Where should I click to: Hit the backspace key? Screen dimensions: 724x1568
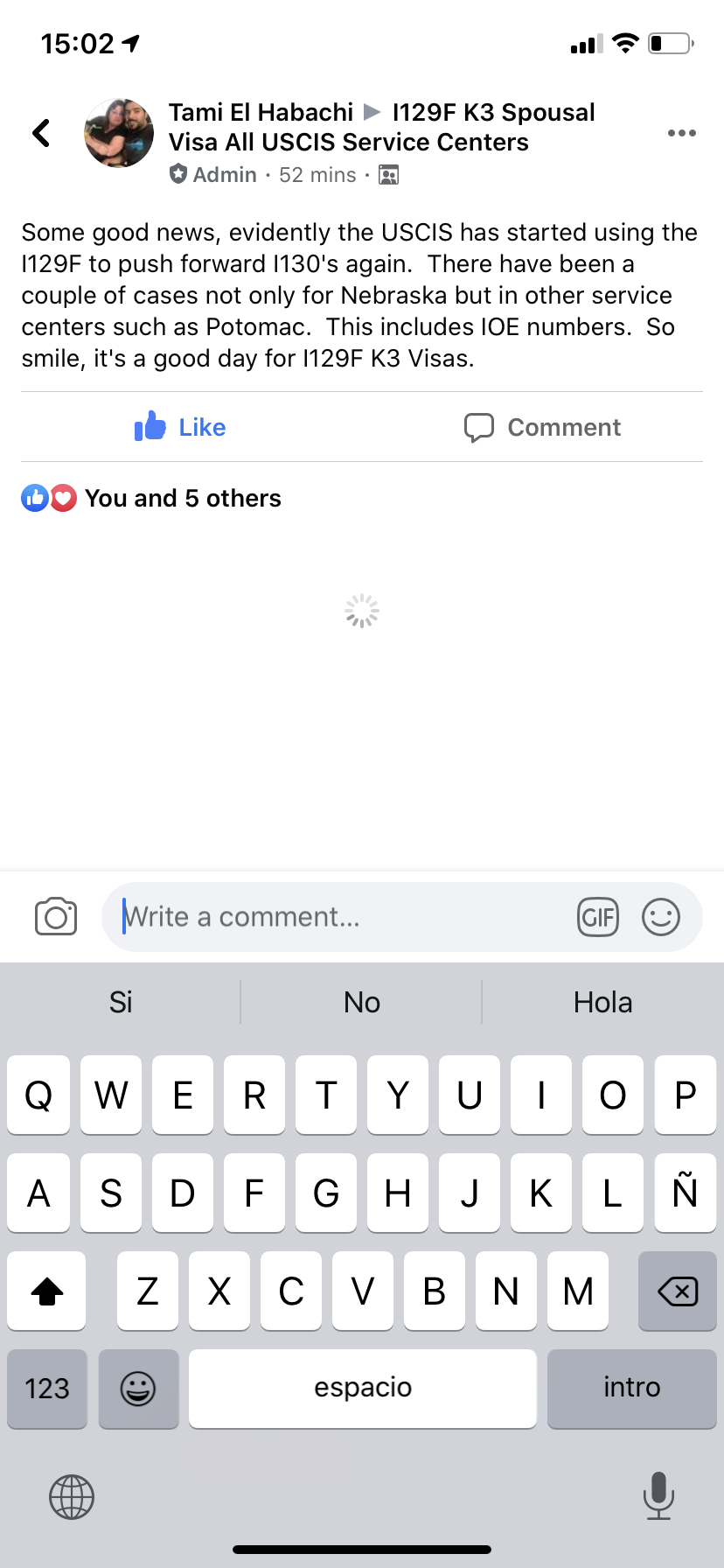(x=678, y=1291)
